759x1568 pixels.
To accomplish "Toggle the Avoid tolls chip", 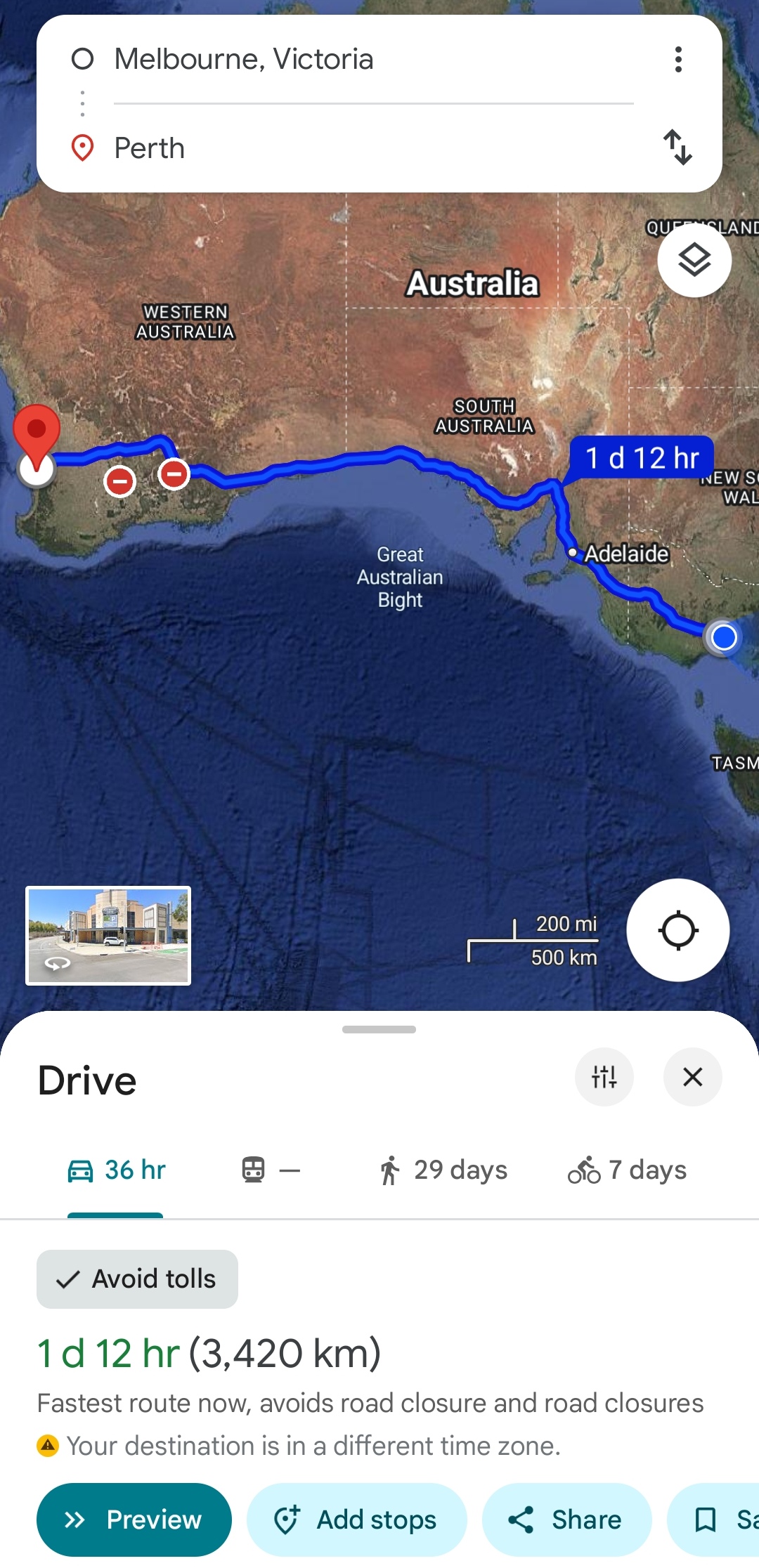I will [138, 1279].
